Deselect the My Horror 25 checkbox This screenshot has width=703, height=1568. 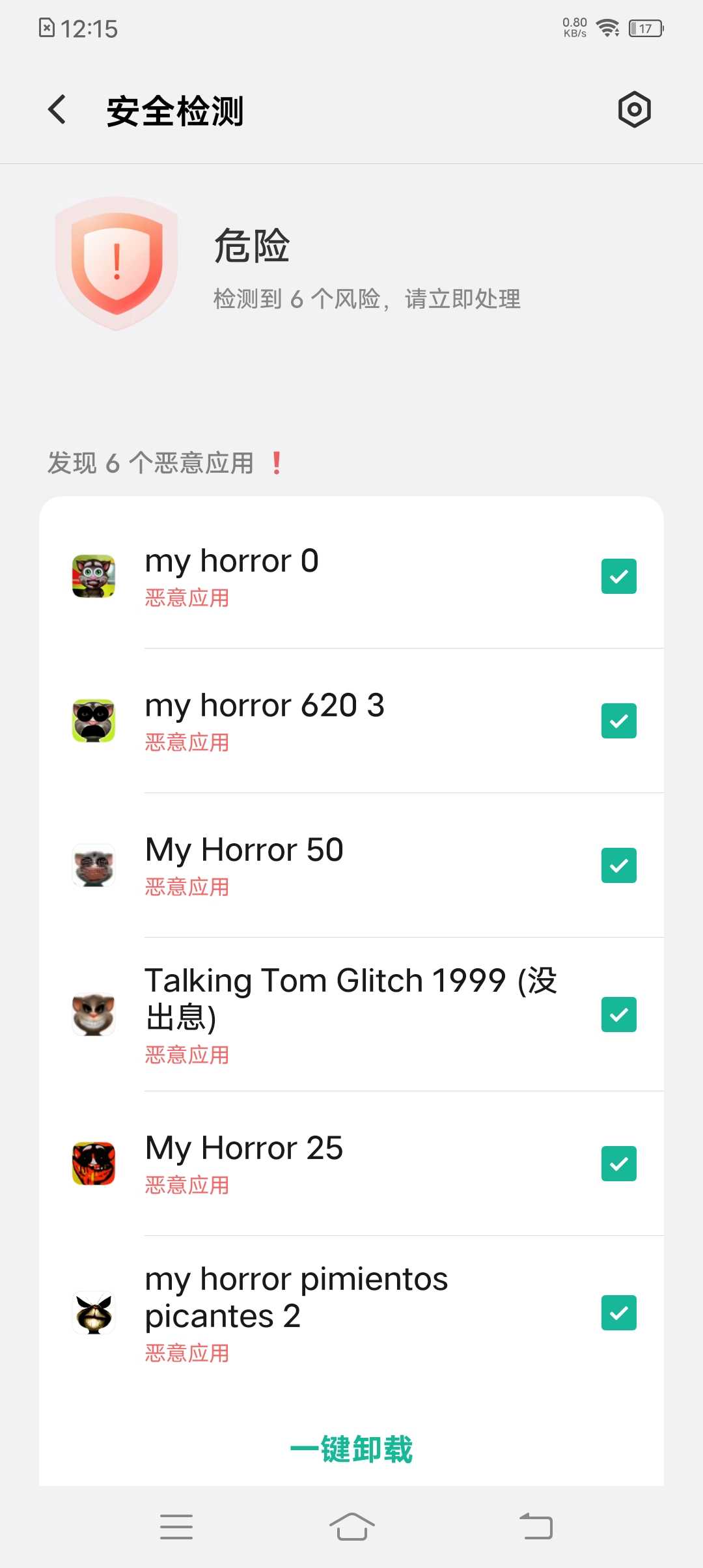[618, 1164]
